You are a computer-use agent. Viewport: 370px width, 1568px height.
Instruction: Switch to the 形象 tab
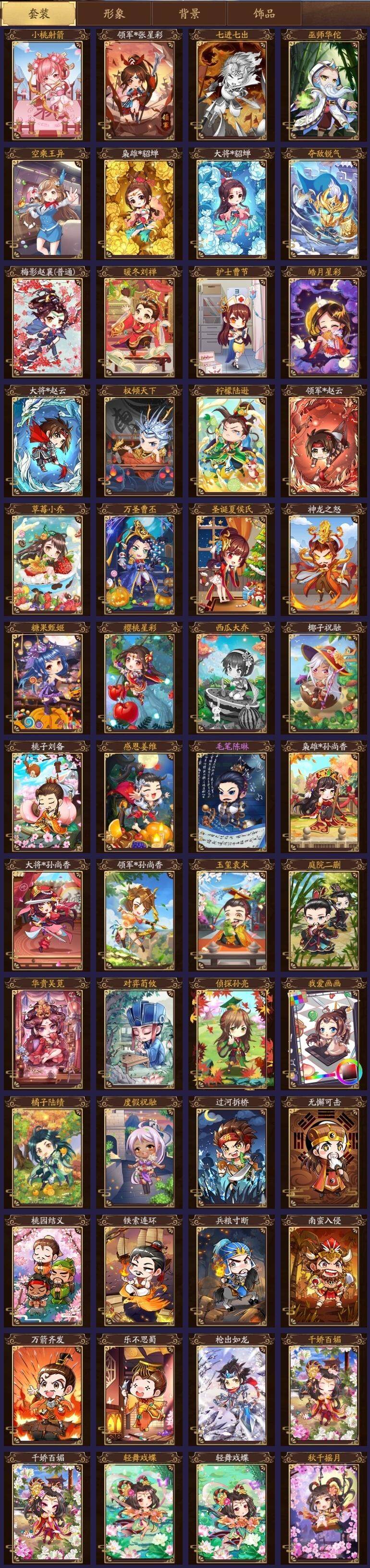114,13
